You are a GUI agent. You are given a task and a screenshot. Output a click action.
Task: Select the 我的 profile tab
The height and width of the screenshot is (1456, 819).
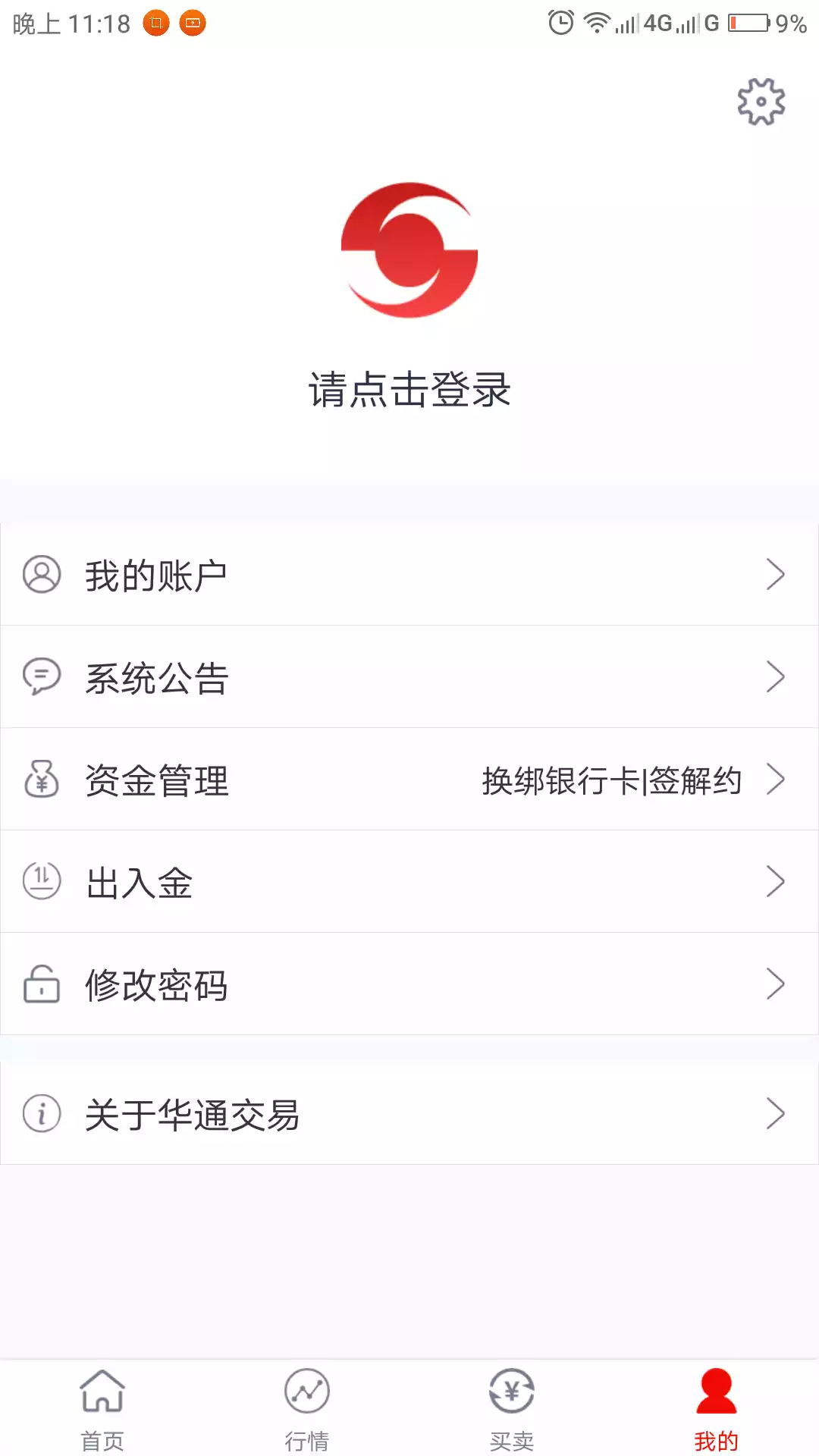(717, 1407)
